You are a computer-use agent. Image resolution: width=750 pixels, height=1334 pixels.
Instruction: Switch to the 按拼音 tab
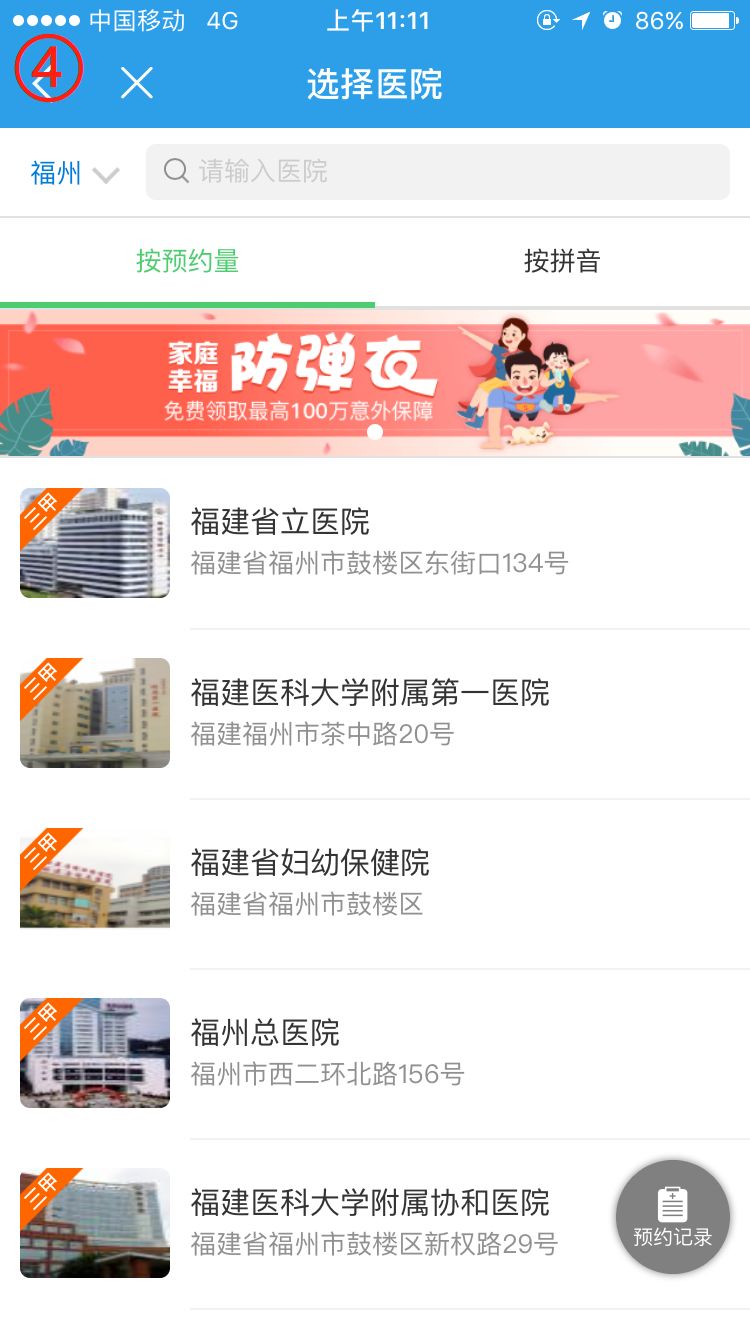(562, 262)
